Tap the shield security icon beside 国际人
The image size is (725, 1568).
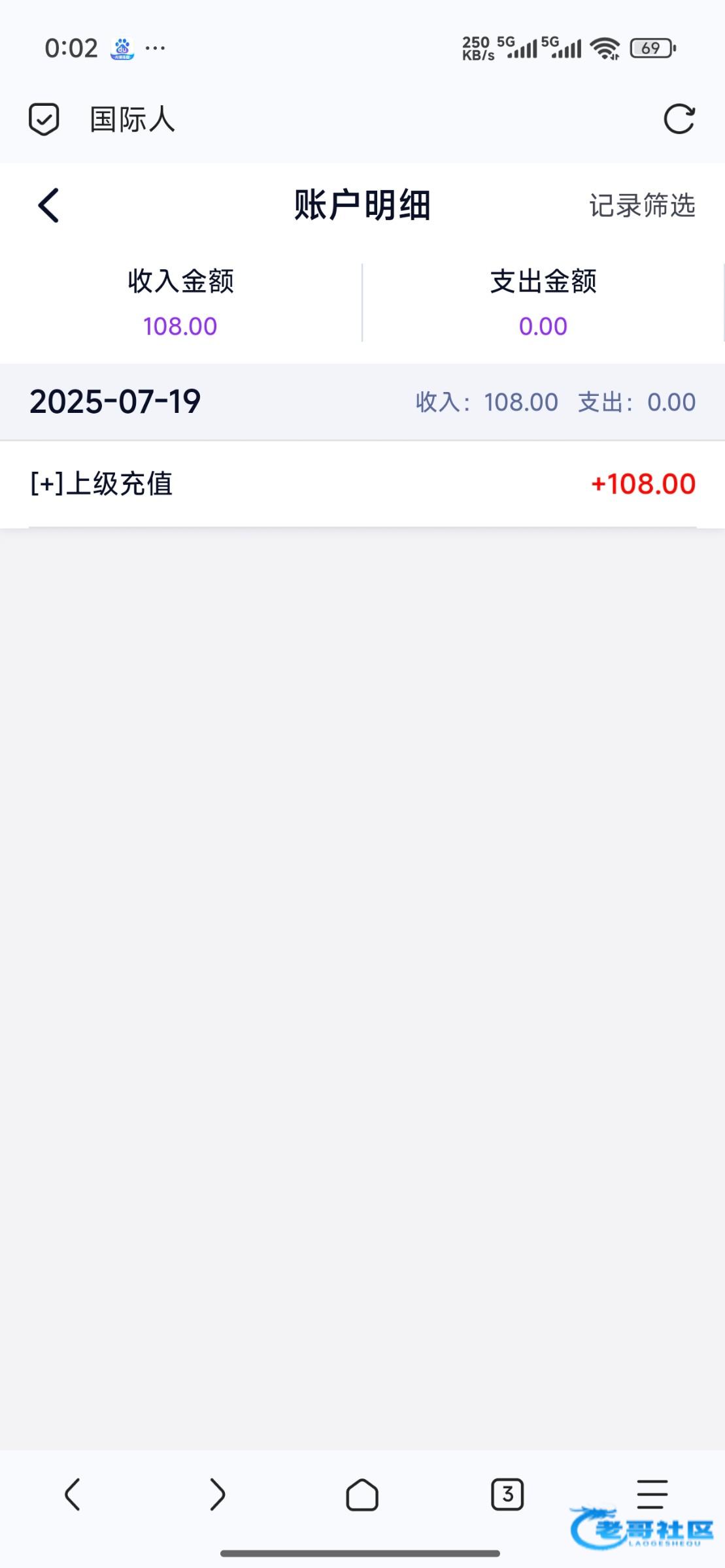pyautogui.click(x=44, y=120)
